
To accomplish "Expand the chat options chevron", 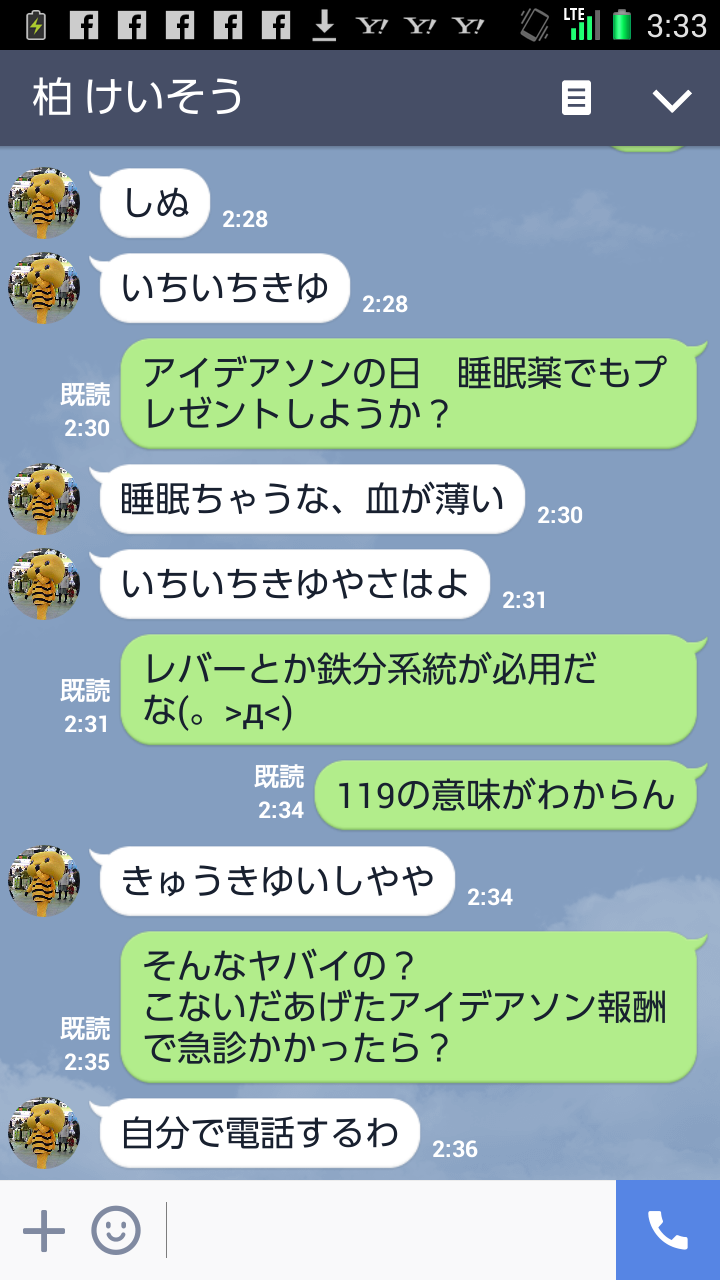I will (x=672, y=98).
